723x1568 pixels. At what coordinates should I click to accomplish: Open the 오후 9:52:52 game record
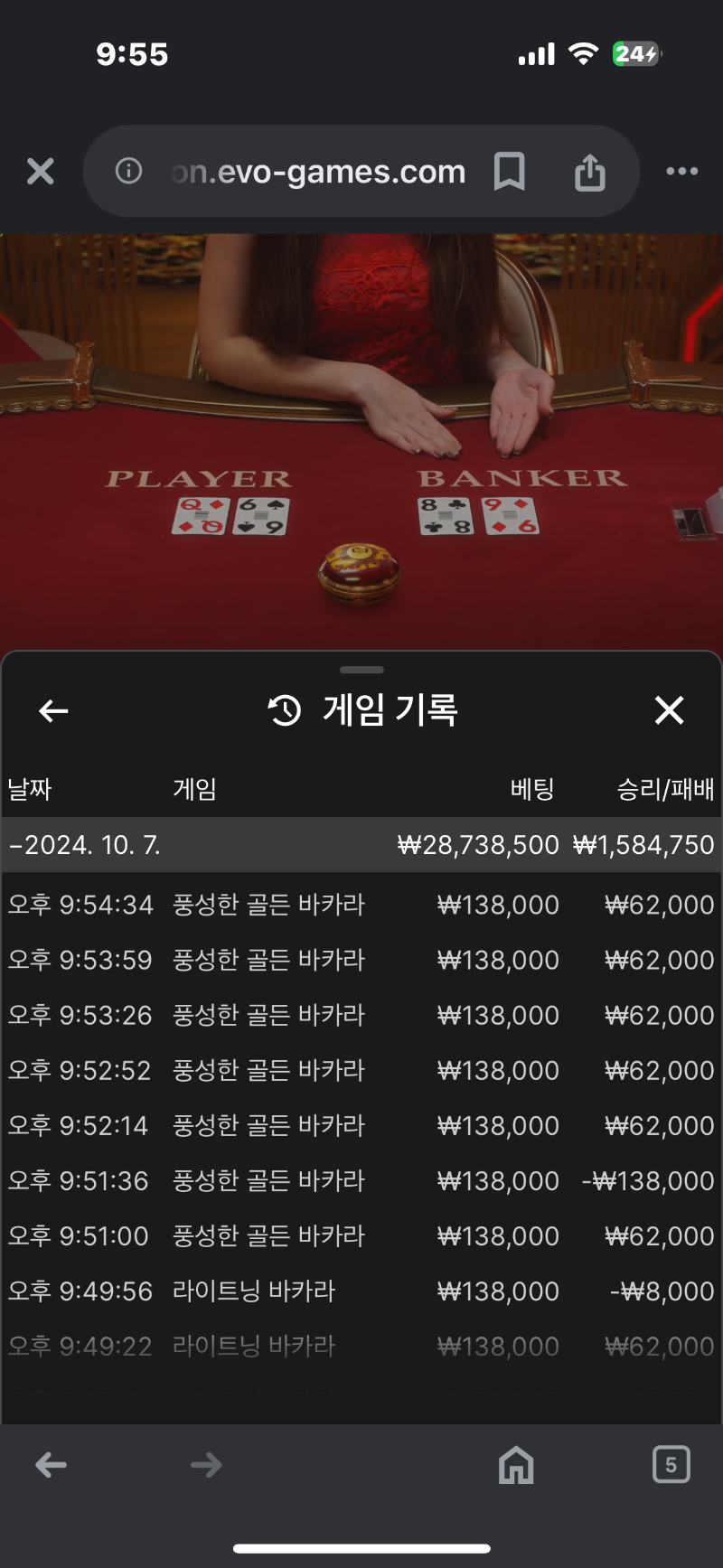[x=361, y=1070]
